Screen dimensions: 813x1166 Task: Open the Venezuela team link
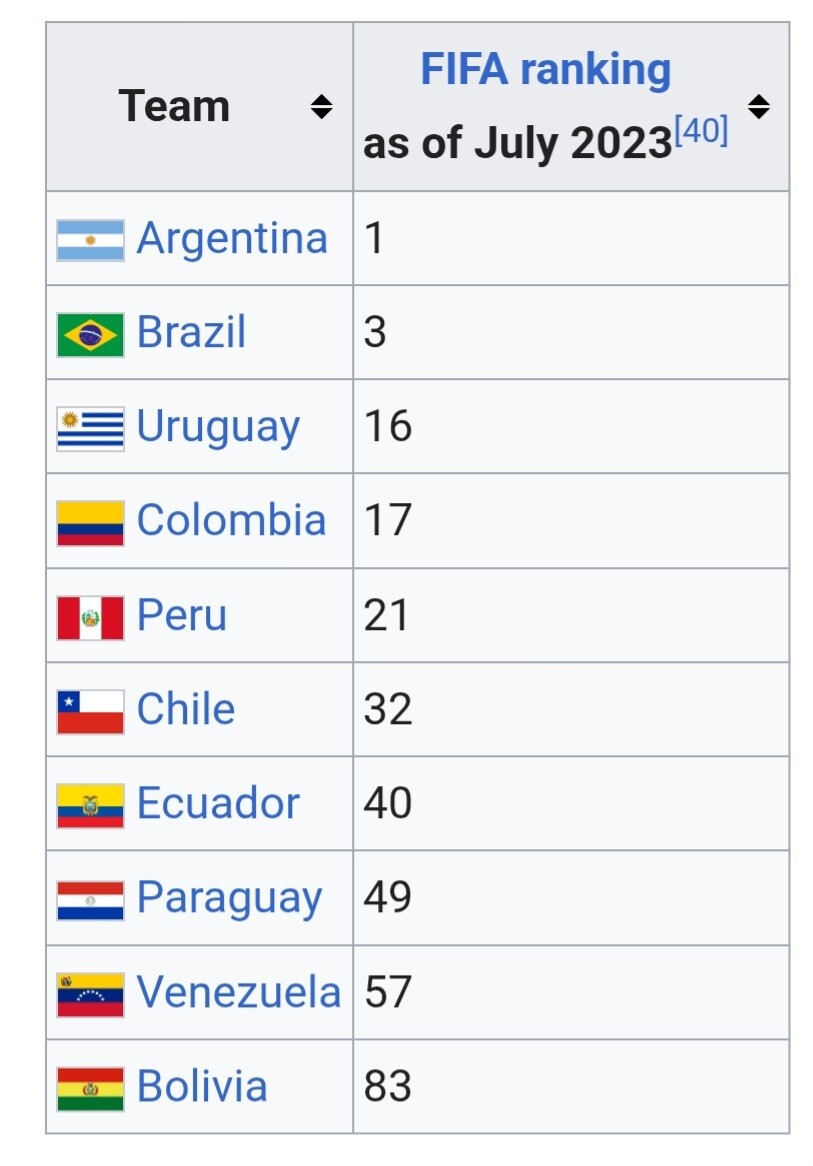(239, 993)
